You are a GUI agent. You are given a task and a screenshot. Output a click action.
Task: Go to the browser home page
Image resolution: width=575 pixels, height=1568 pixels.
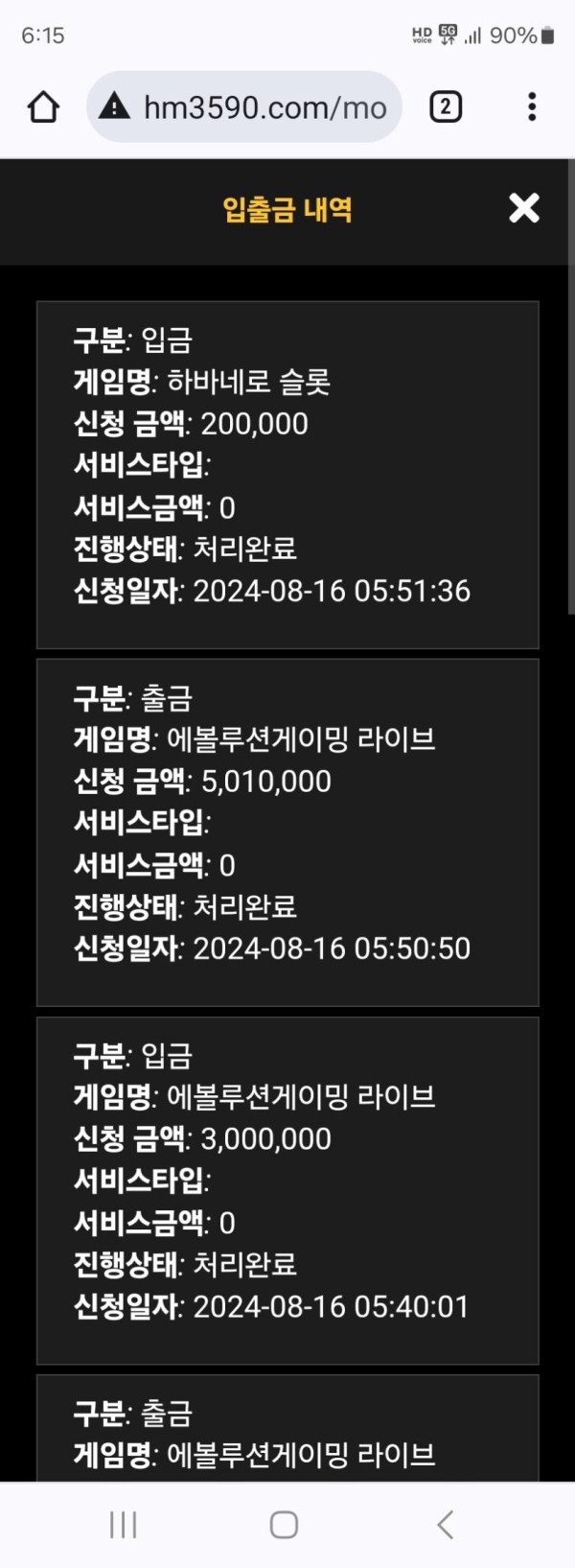(43, 106)
